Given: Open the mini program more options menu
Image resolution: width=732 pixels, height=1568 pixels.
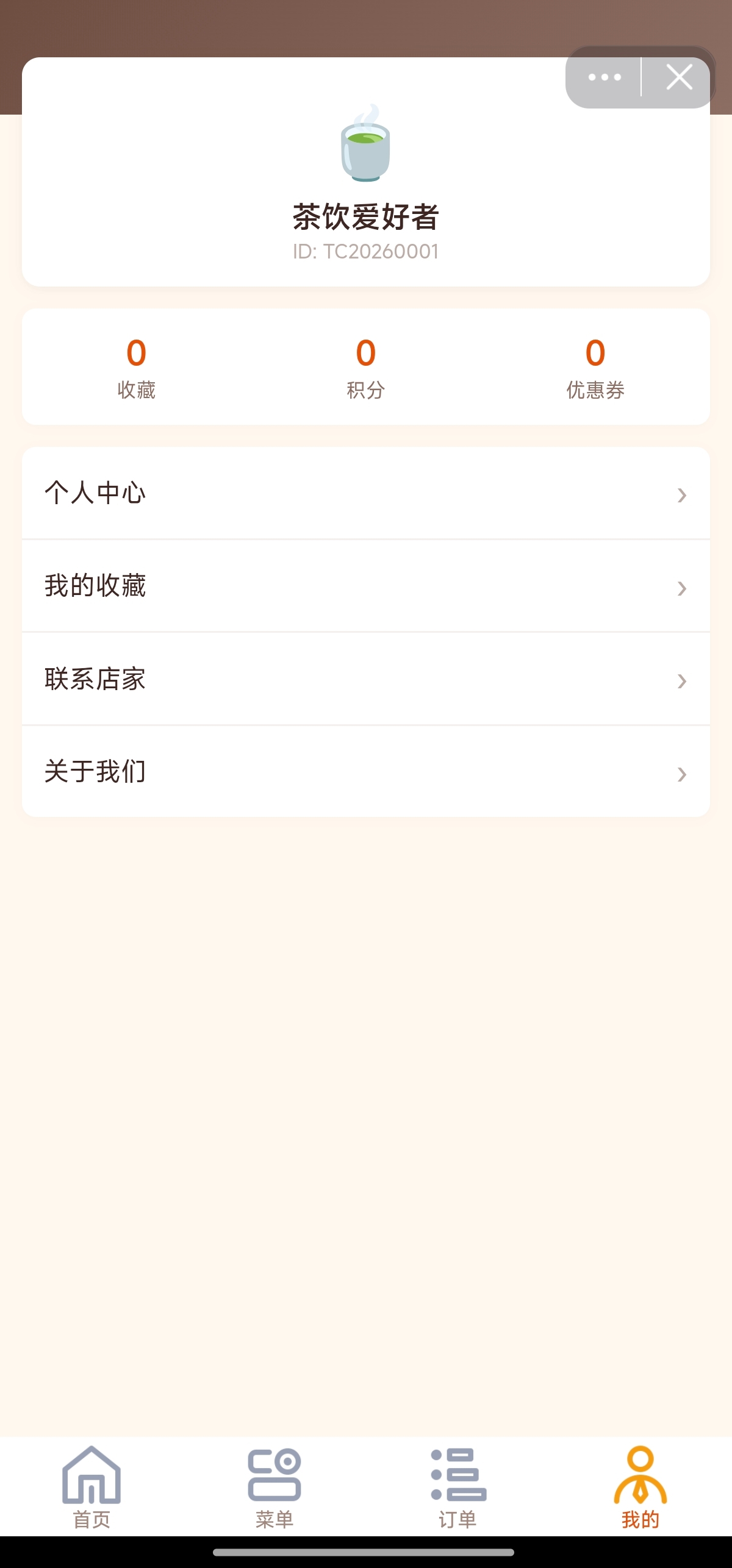Looking at the screenshot, I should point(604,77).
